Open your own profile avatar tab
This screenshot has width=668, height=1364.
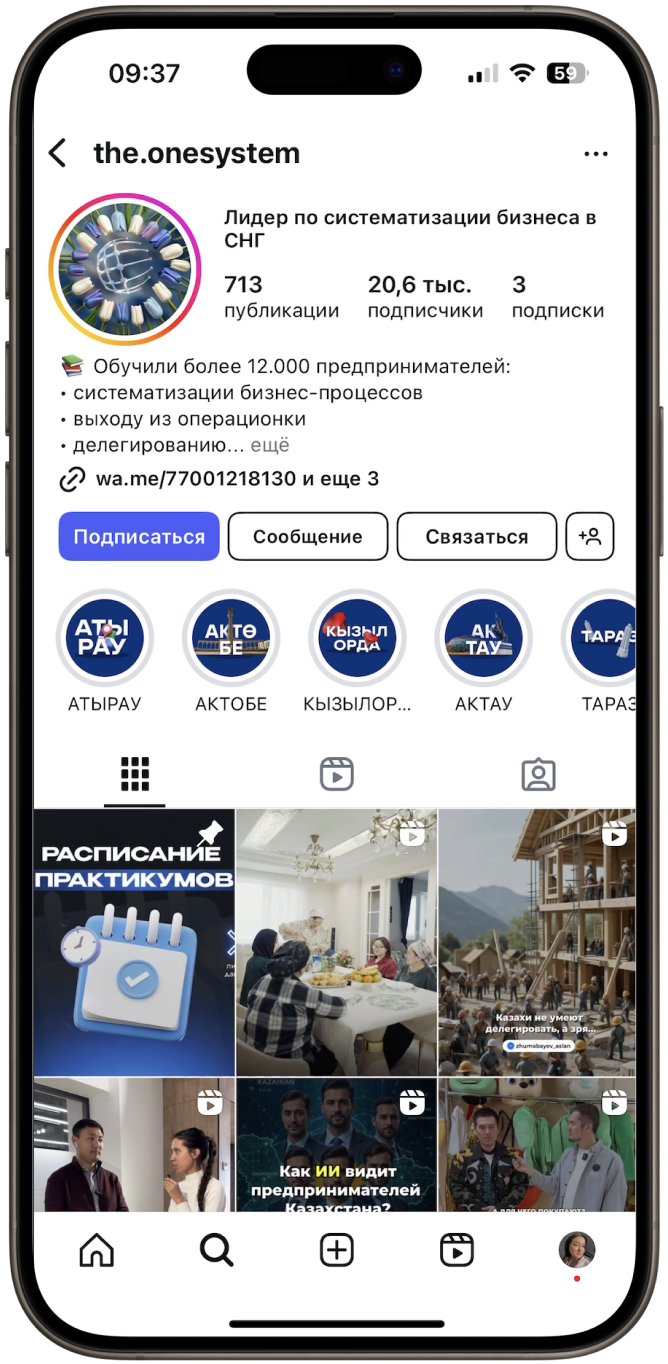click(x=577, y=1250)
